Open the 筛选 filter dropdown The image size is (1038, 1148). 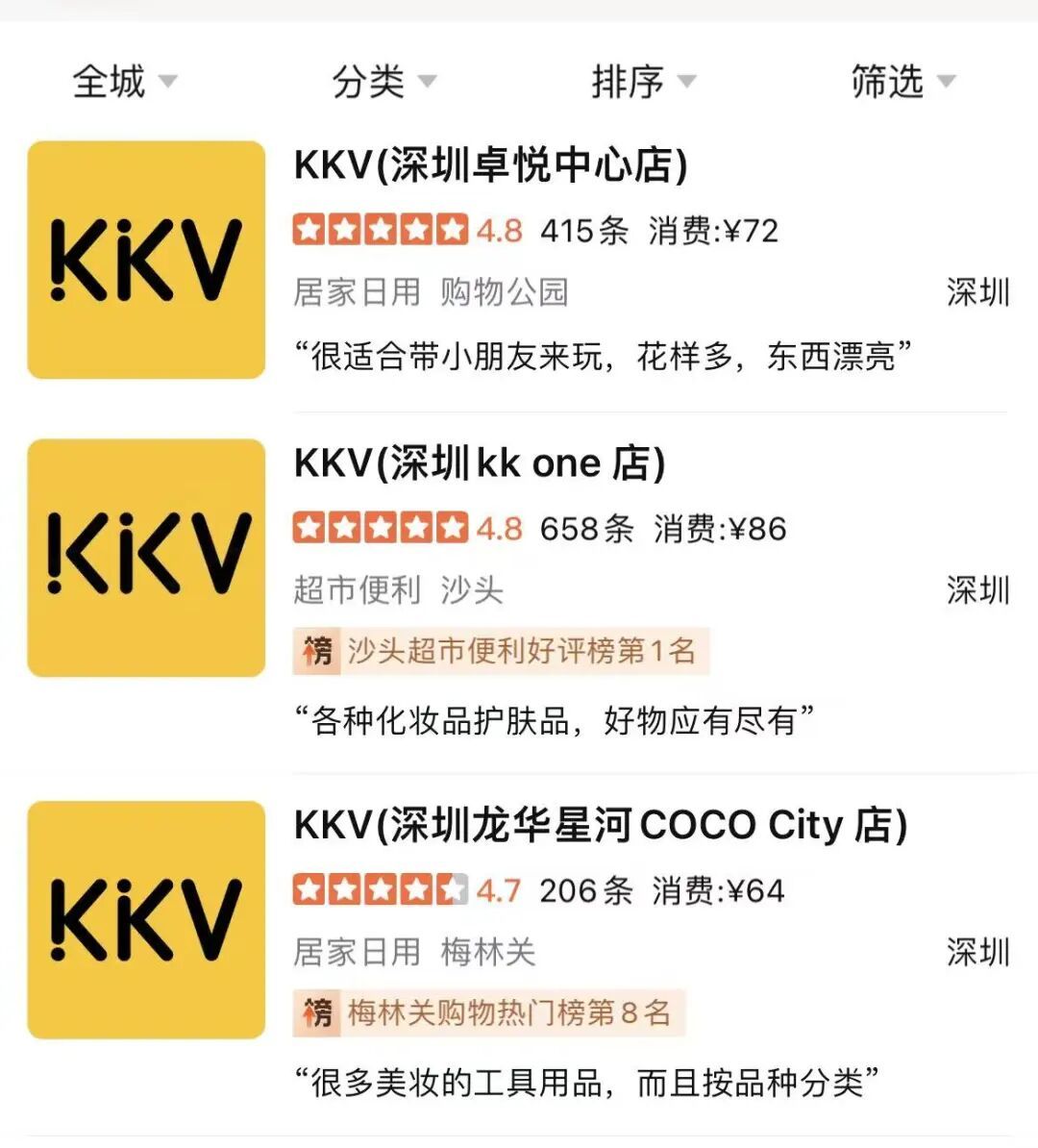pos(899,83)
